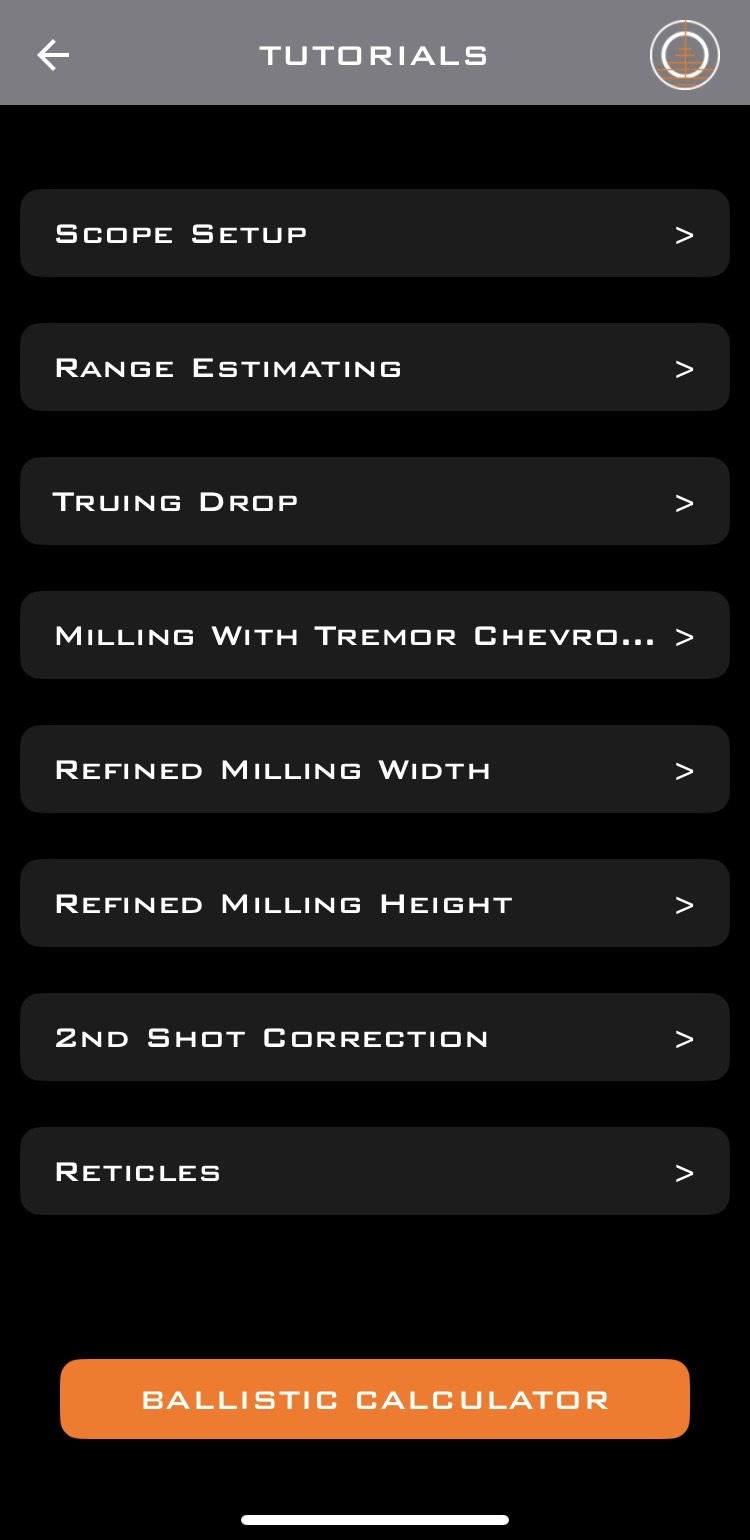Go back using the arrow icon
This screenshot has width=750, height=1540.
(53, 55)
